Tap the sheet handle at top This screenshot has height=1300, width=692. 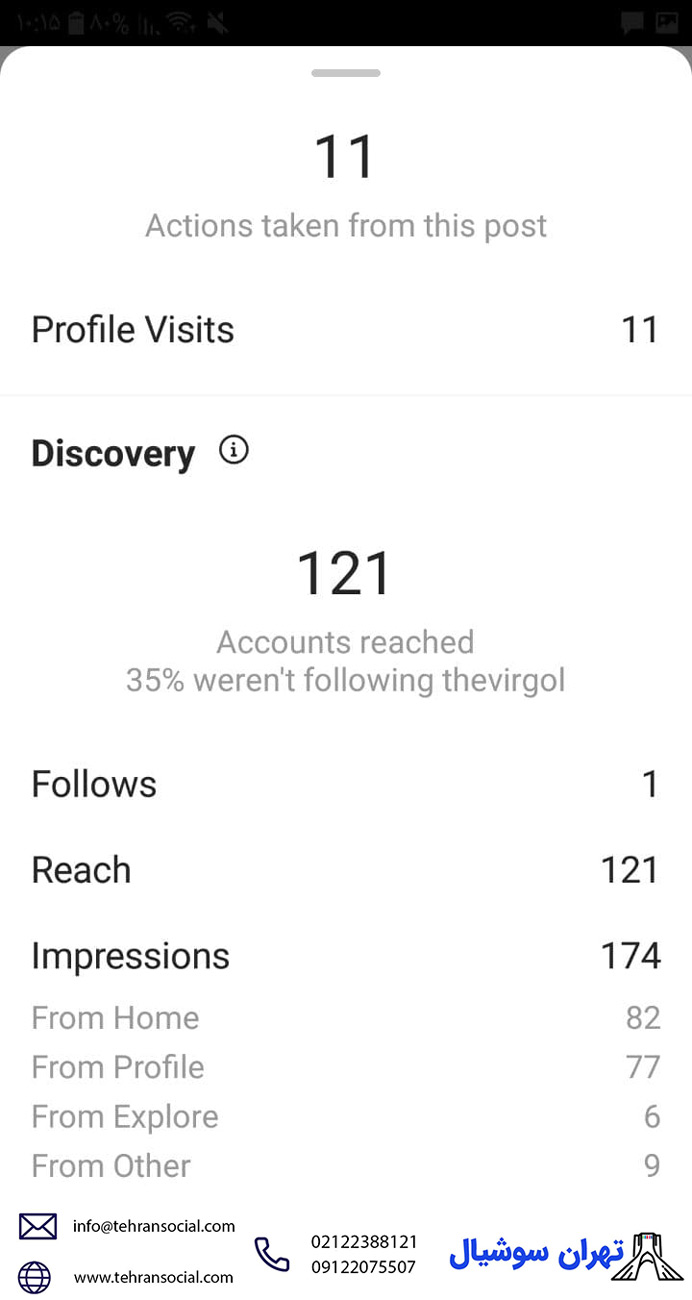tap(346, 73)
